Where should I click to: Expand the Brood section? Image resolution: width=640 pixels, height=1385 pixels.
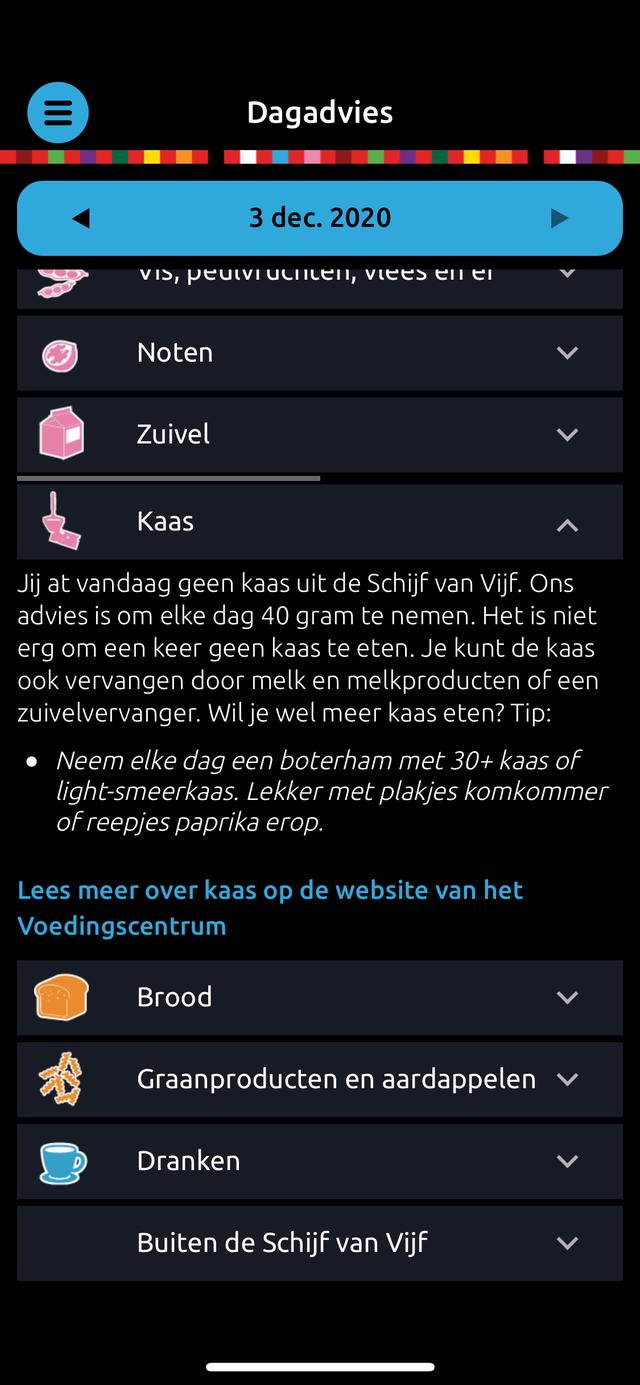pyautogui.click(x=320, y=998)
